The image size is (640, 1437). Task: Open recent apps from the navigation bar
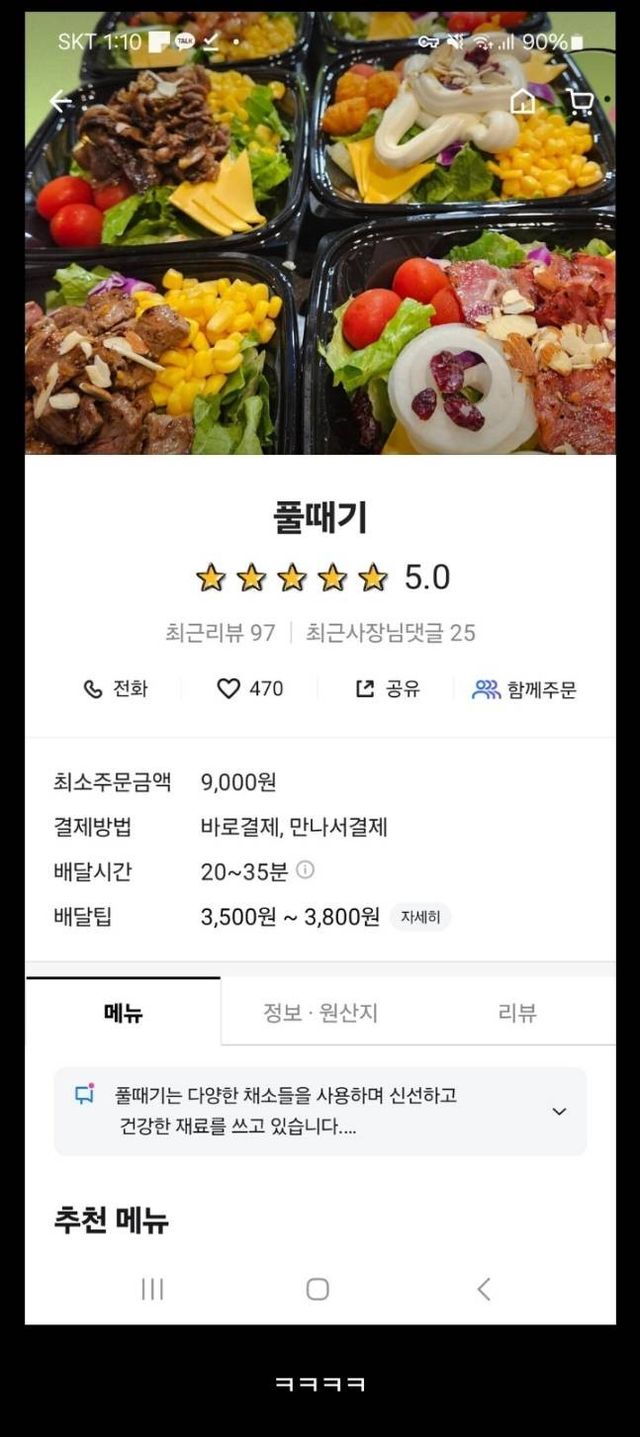(152, 1289)
